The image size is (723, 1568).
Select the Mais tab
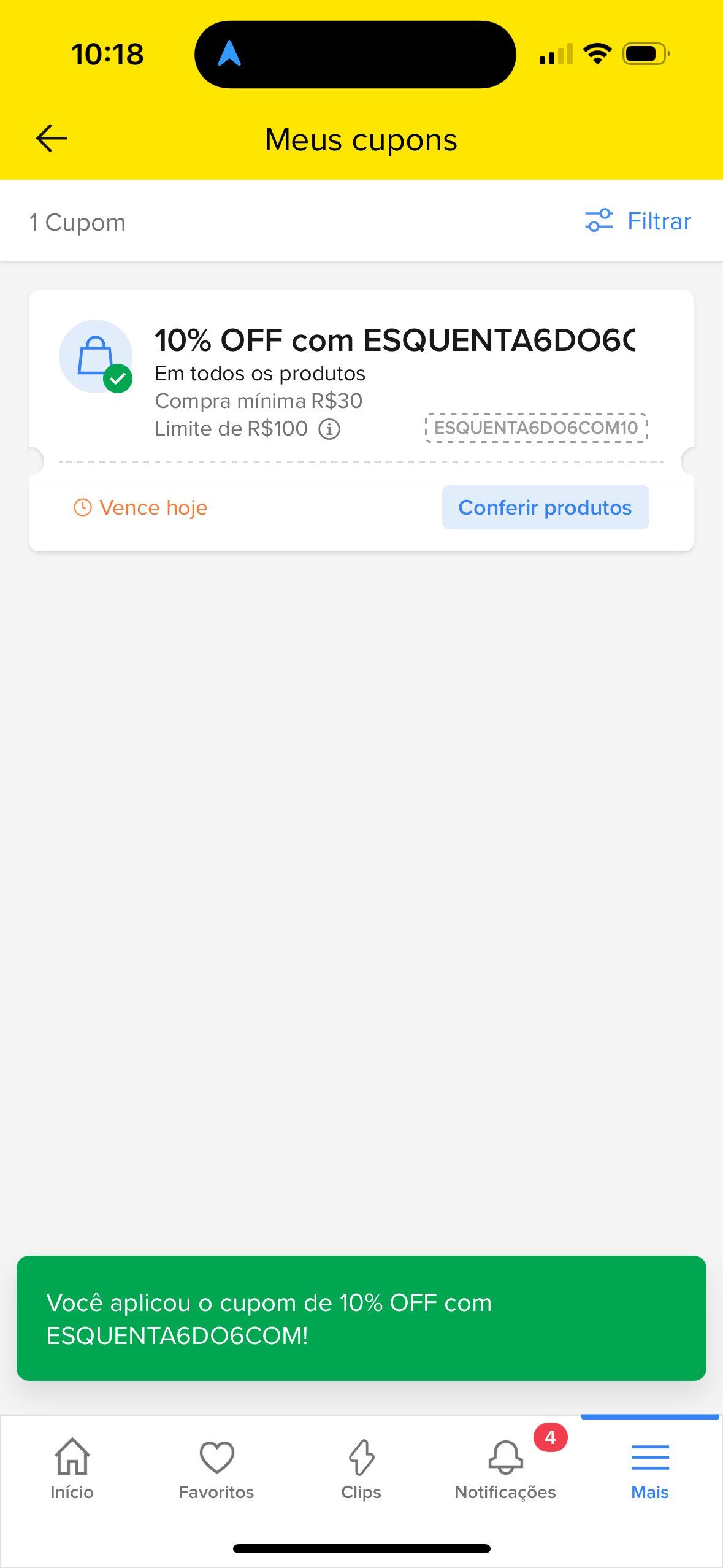650,1469
